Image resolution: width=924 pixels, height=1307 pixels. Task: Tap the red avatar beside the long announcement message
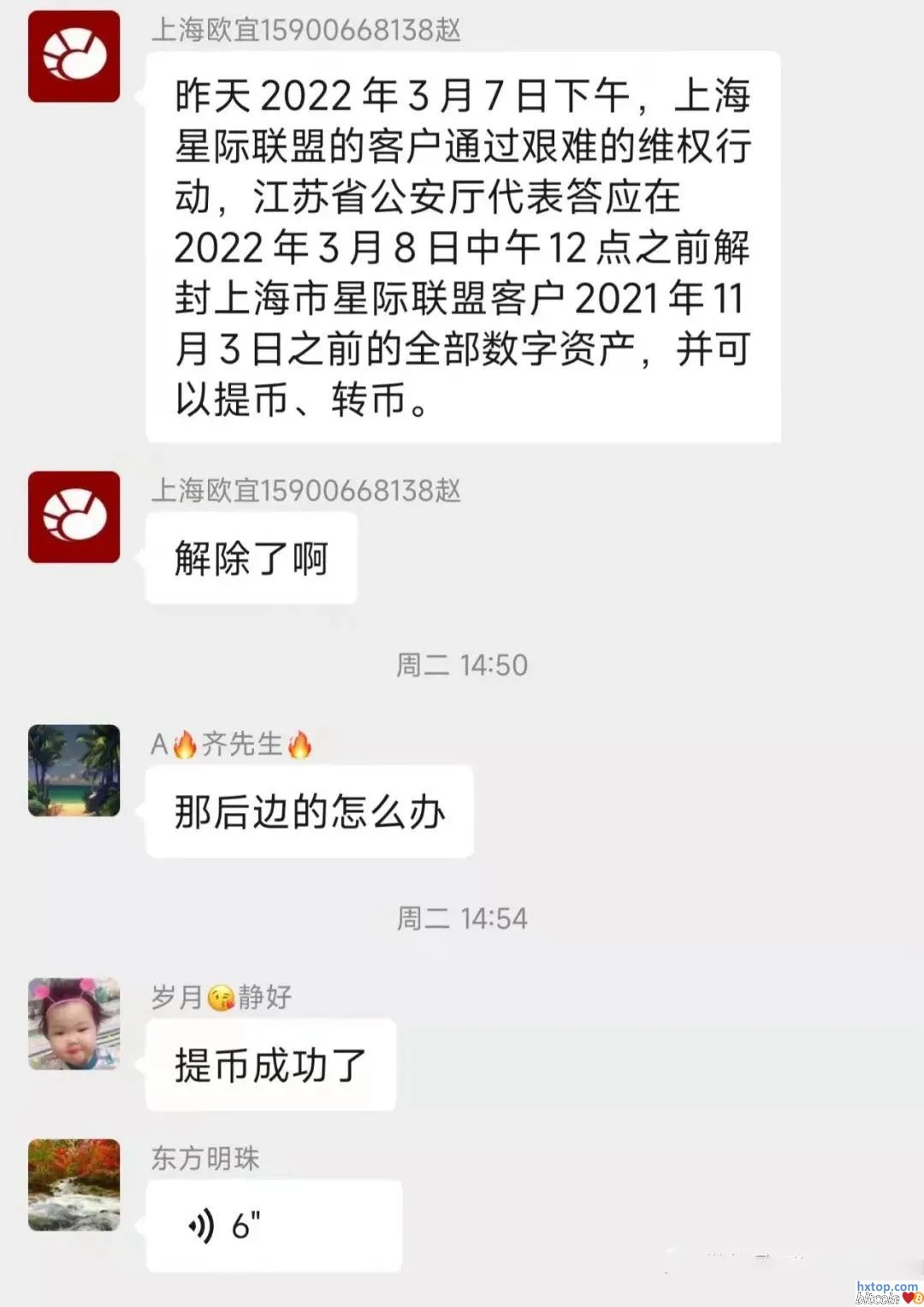point(74,56)
